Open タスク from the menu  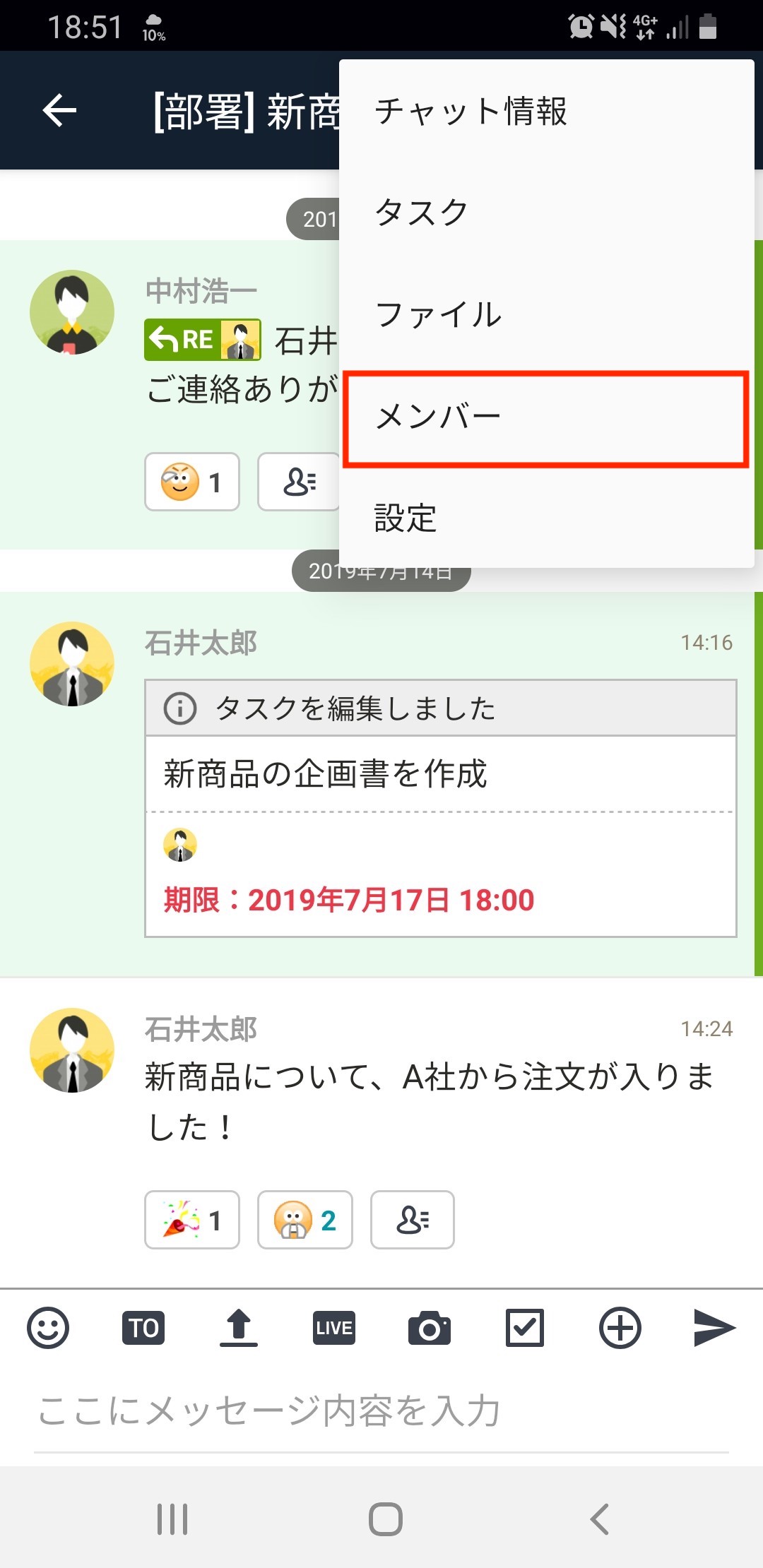544,213
